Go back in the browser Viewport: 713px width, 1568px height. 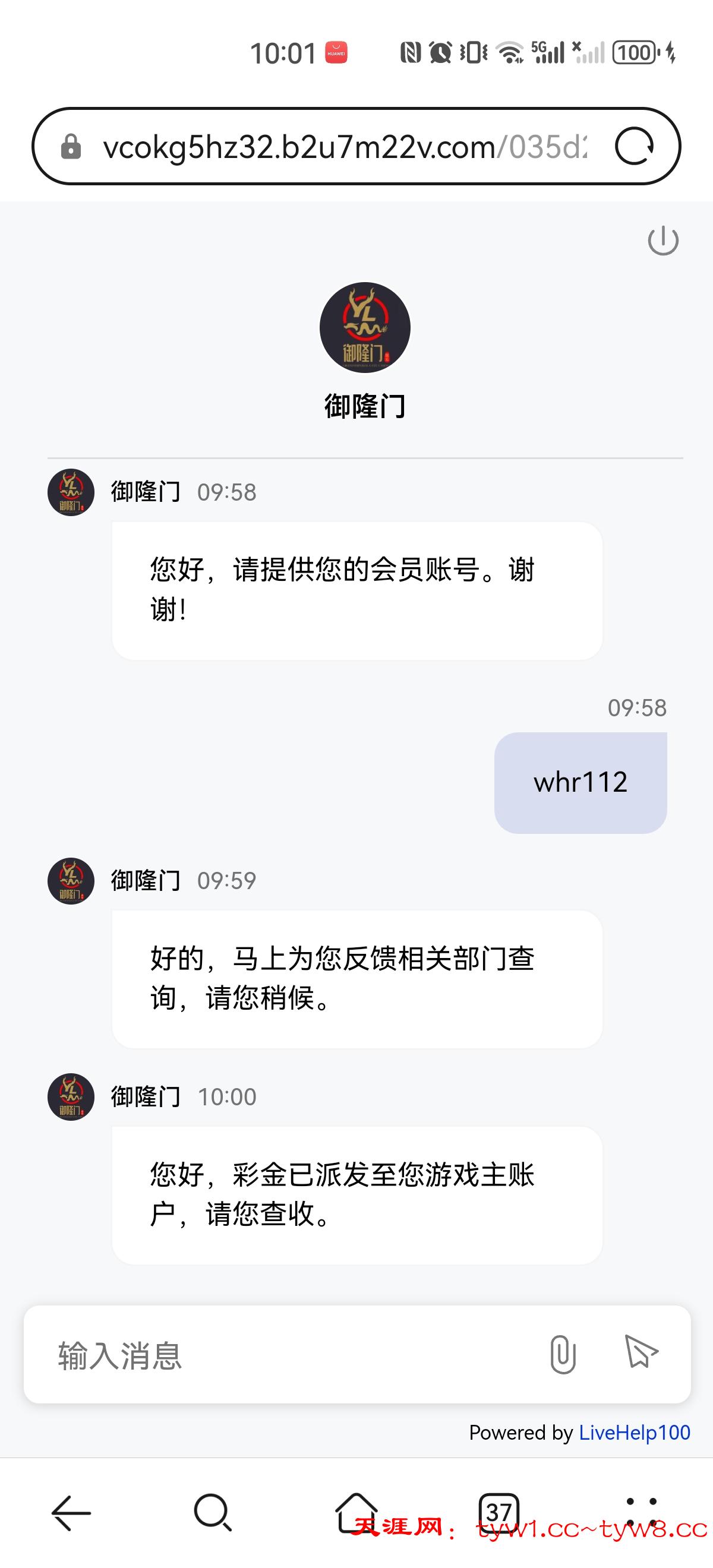(x=71, y=1513)
